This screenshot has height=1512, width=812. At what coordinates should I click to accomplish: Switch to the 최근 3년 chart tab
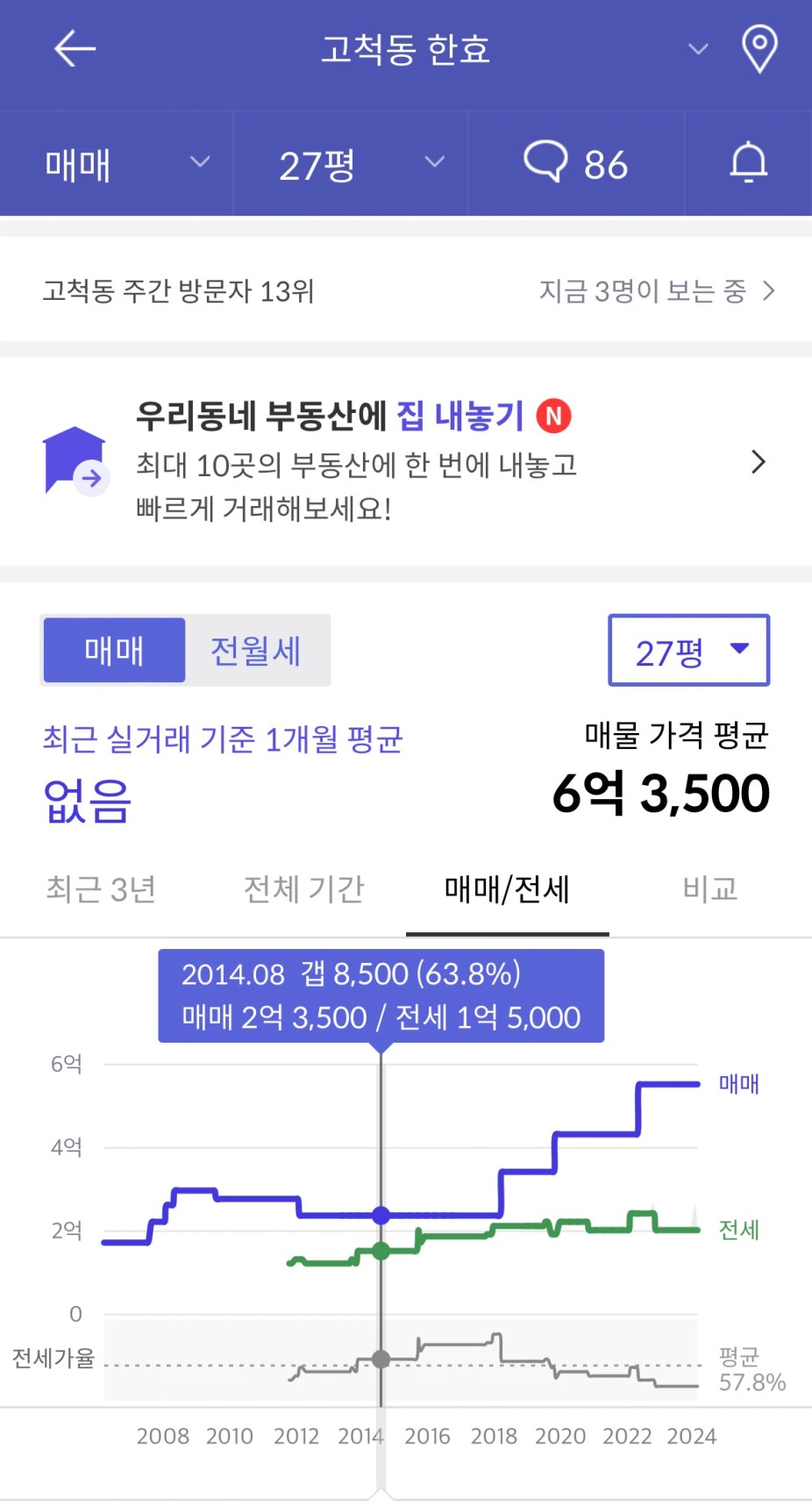[101, 889]
